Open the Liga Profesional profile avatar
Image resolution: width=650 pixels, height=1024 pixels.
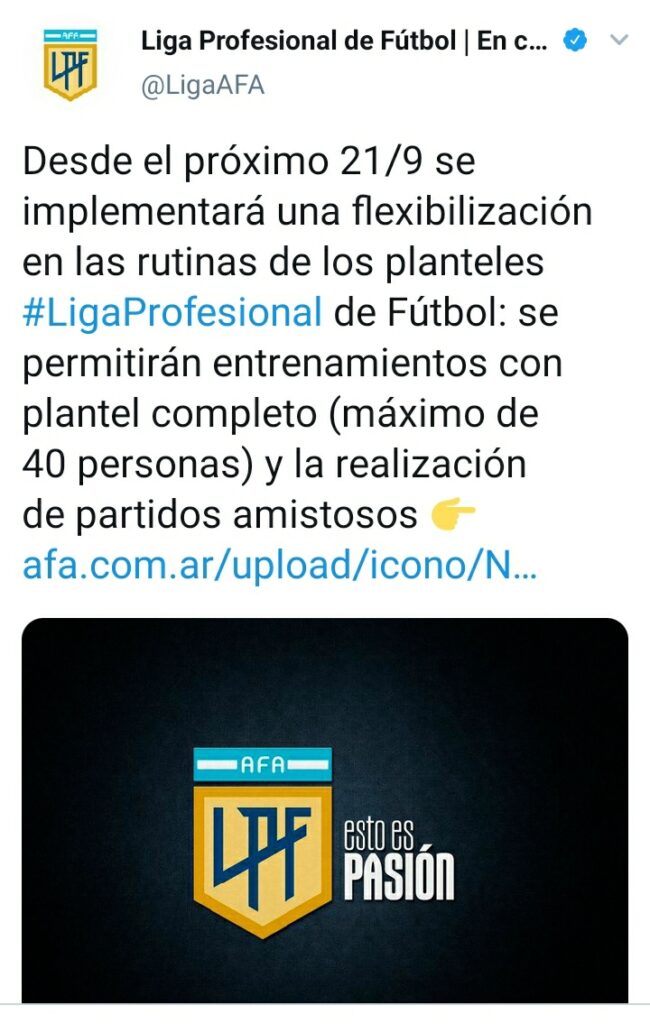coord(70,64)
